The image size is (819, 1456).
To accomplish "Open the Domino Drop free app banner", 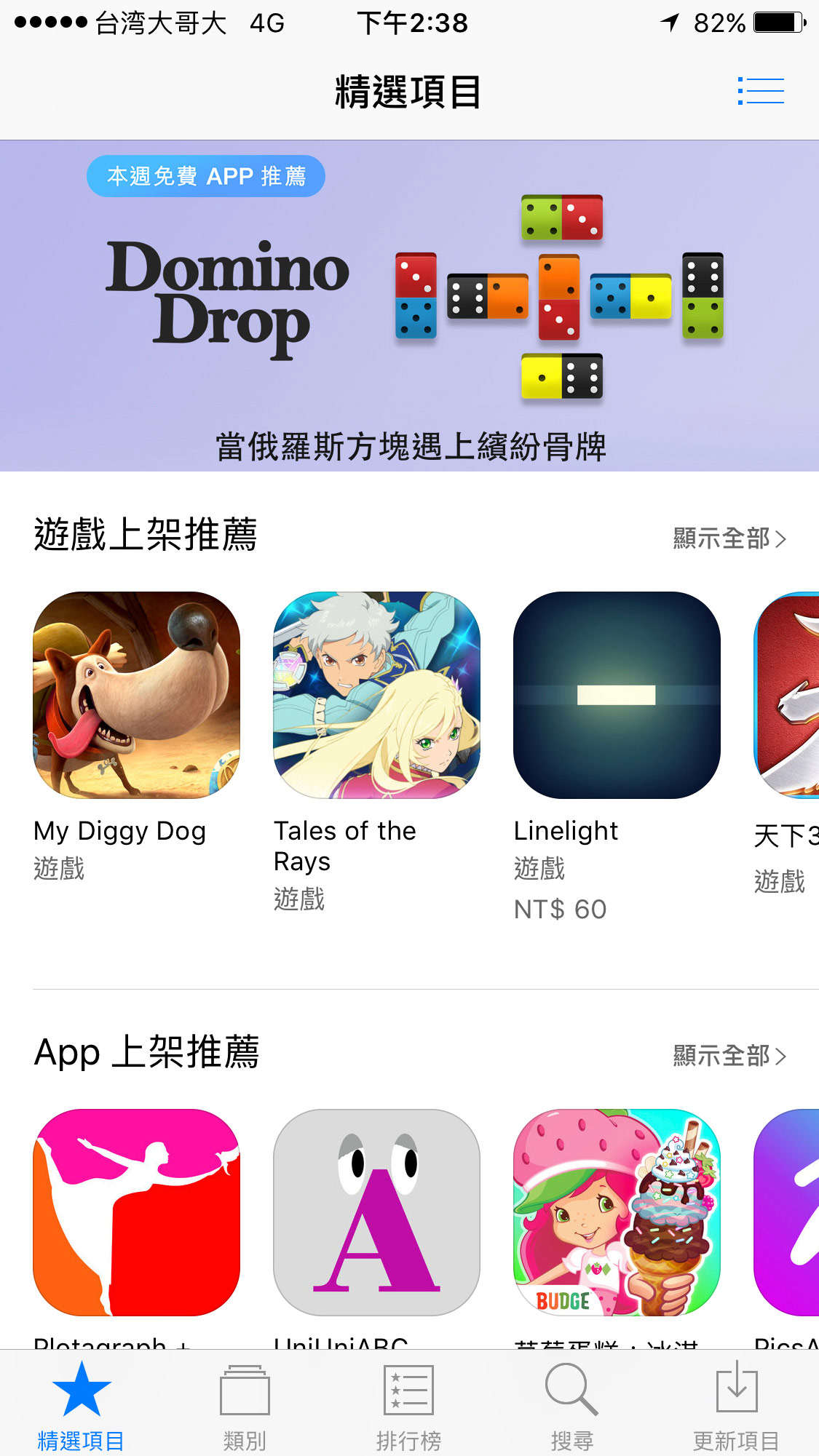I will (409, 306).
